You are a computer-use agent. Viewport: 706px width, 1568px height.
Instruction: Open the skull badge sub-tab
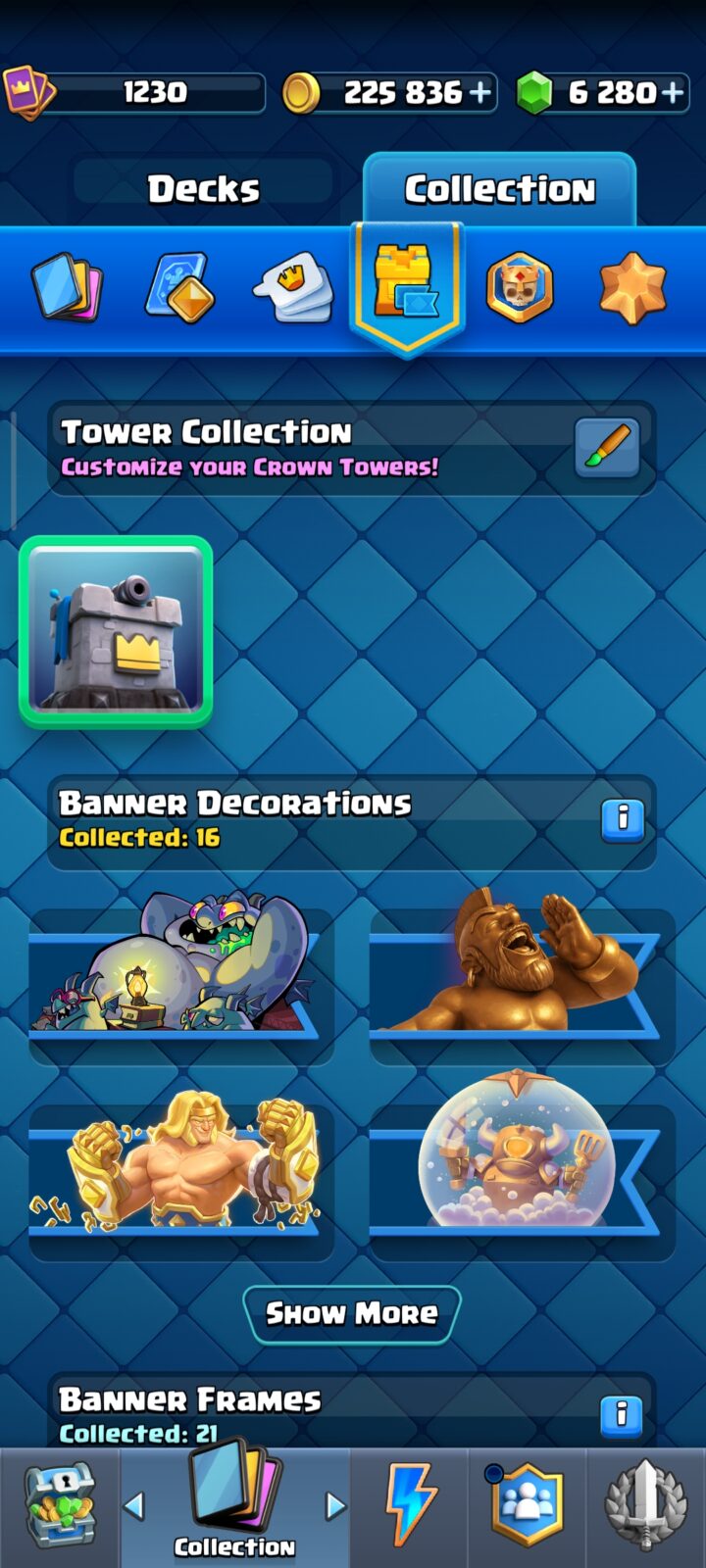click(x=519, y=288)
